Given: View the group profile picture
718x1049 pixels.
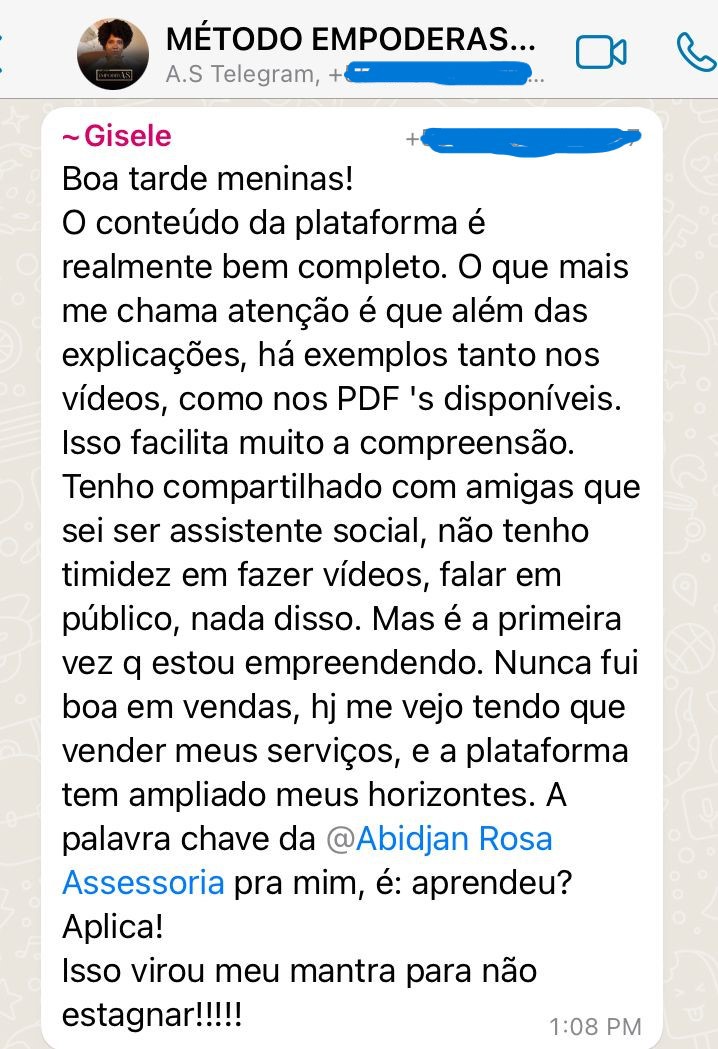Looking at the screenshot, I should tap(113, 53).
